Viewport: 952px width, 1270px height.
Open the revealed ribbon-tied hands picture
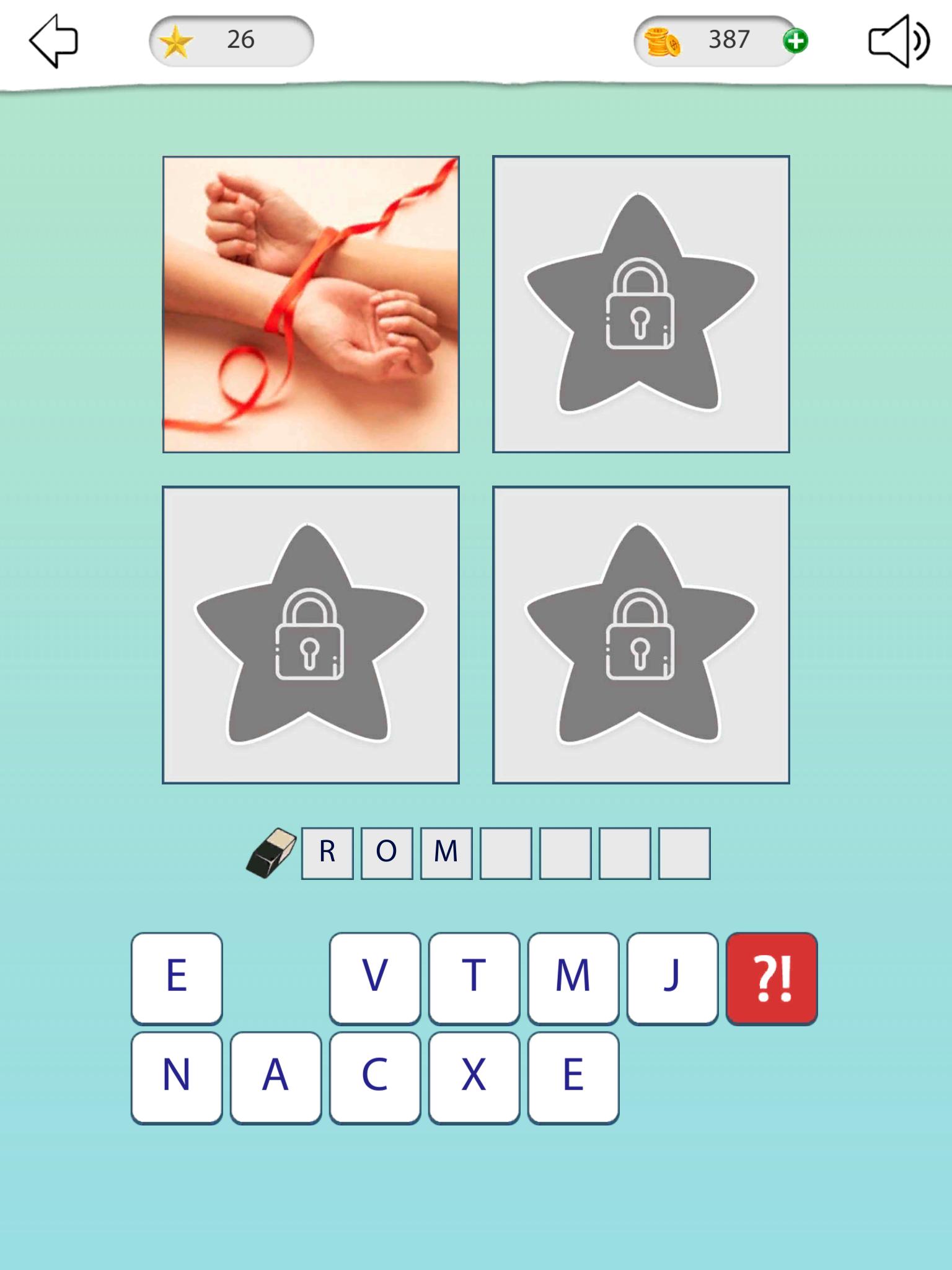(311, 304)
